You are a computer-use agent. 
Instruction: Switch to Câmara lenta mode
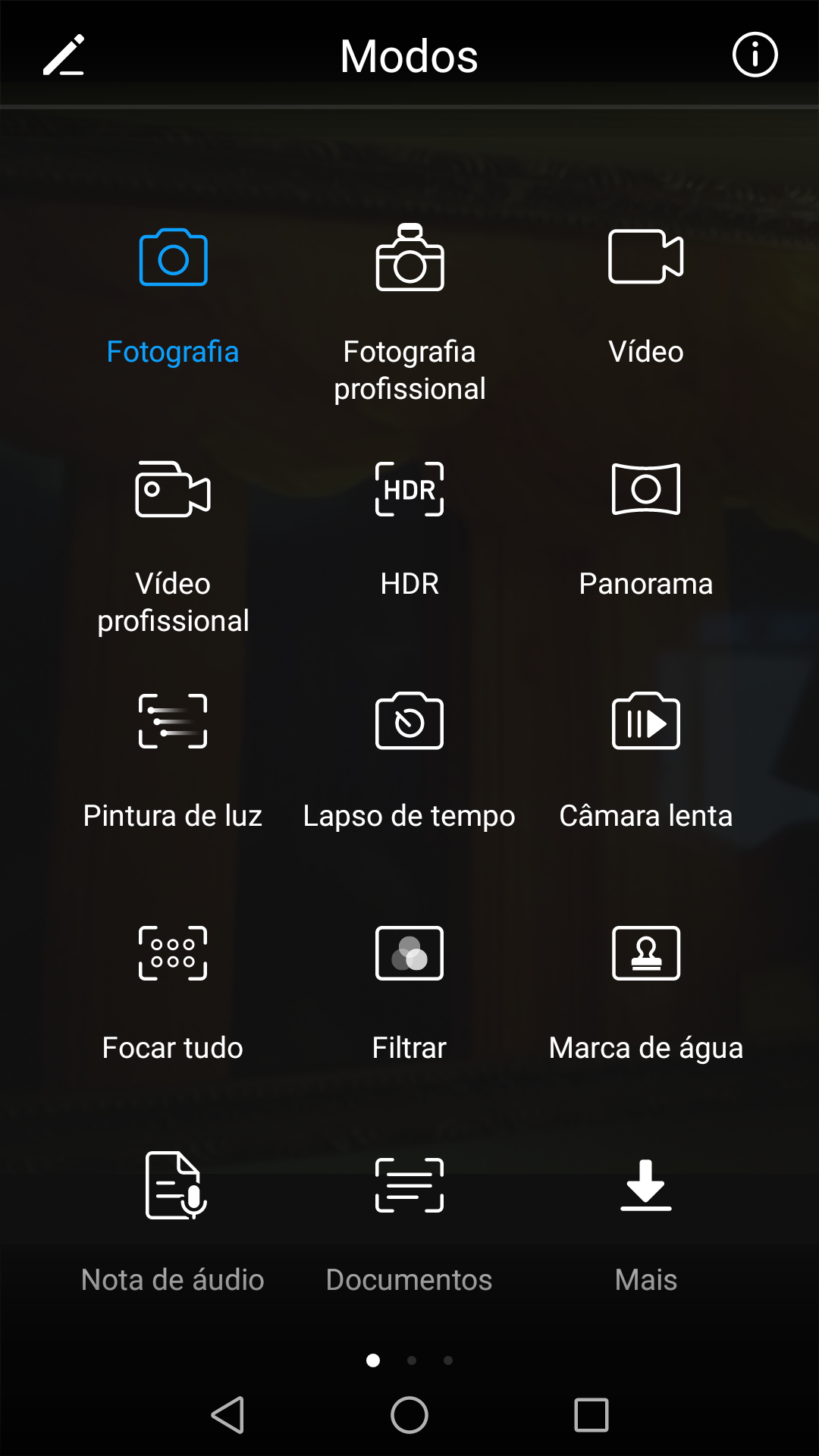click(646, 722)
